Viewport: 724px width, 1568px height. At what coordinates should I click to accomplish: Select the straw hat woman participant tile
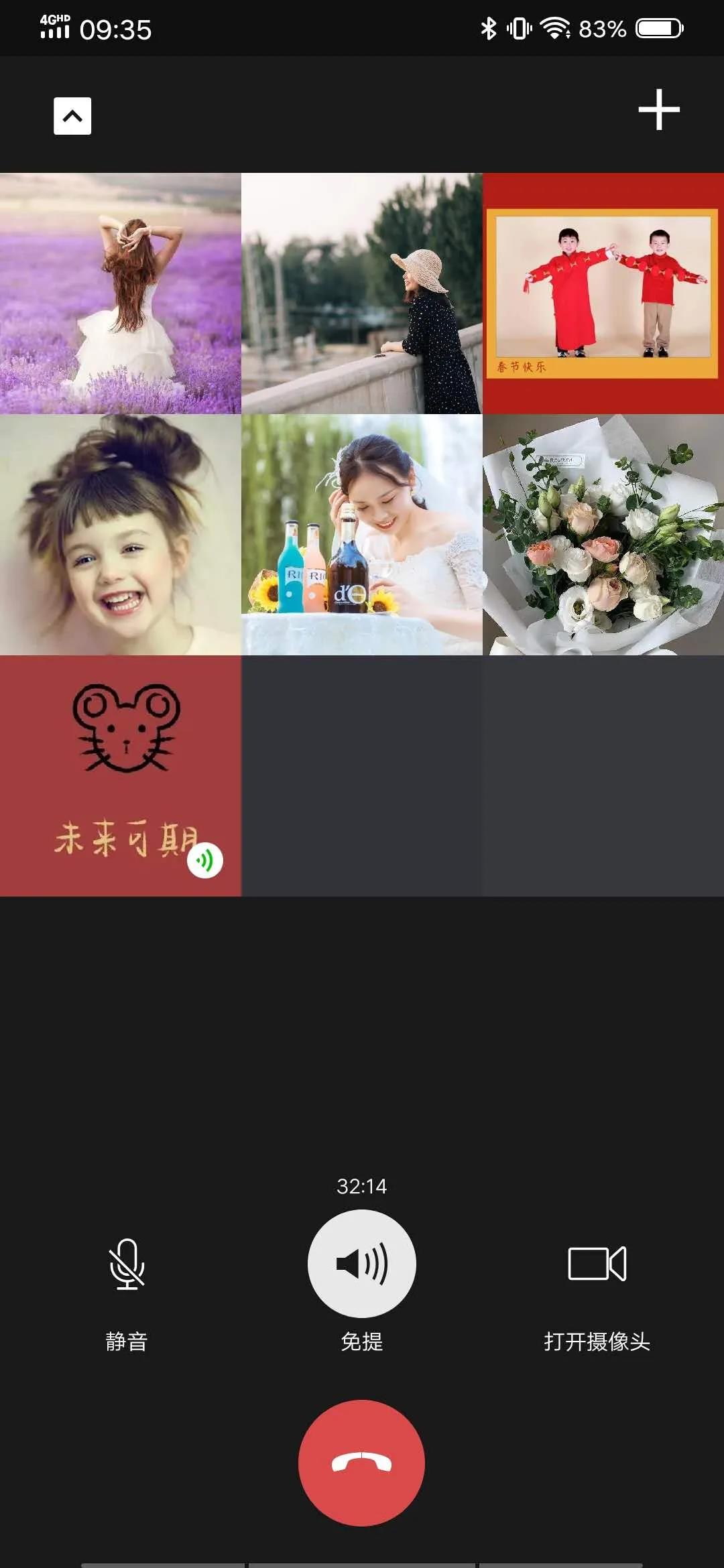[x=362, y=293]
